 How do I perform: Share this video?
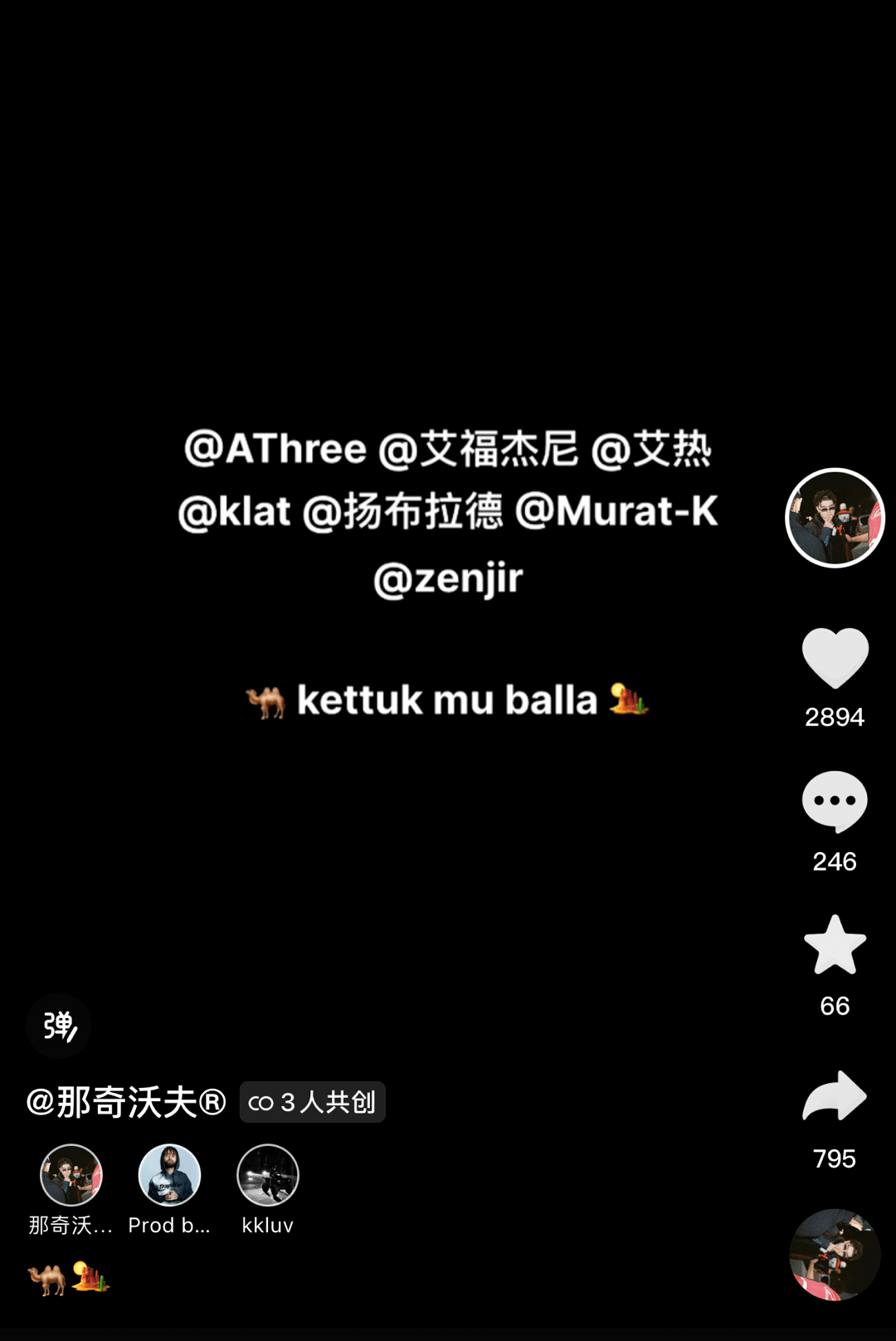[835, 1097]
